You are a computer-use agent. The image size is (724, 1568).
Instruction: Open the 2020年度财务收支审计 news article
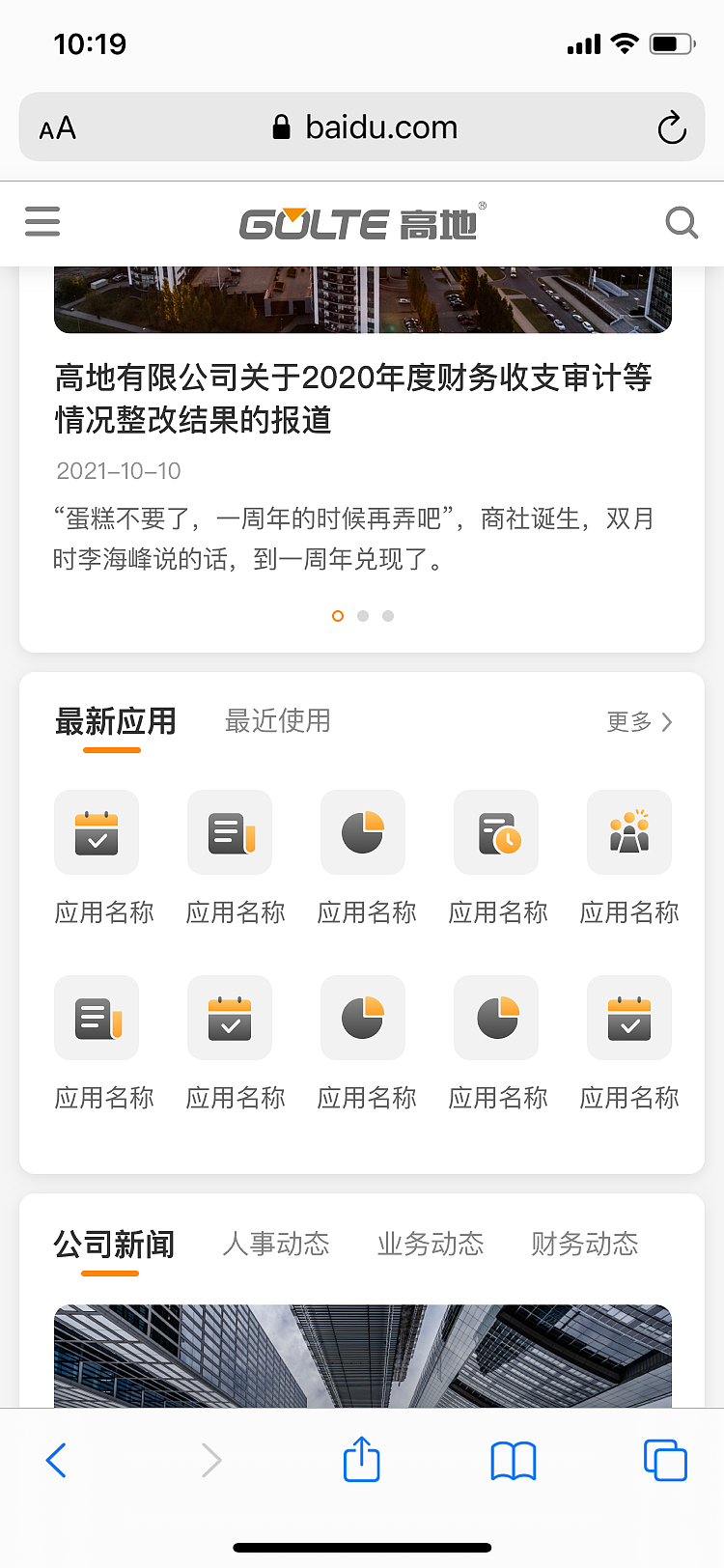pyautogui.click(x=353, y=400)
